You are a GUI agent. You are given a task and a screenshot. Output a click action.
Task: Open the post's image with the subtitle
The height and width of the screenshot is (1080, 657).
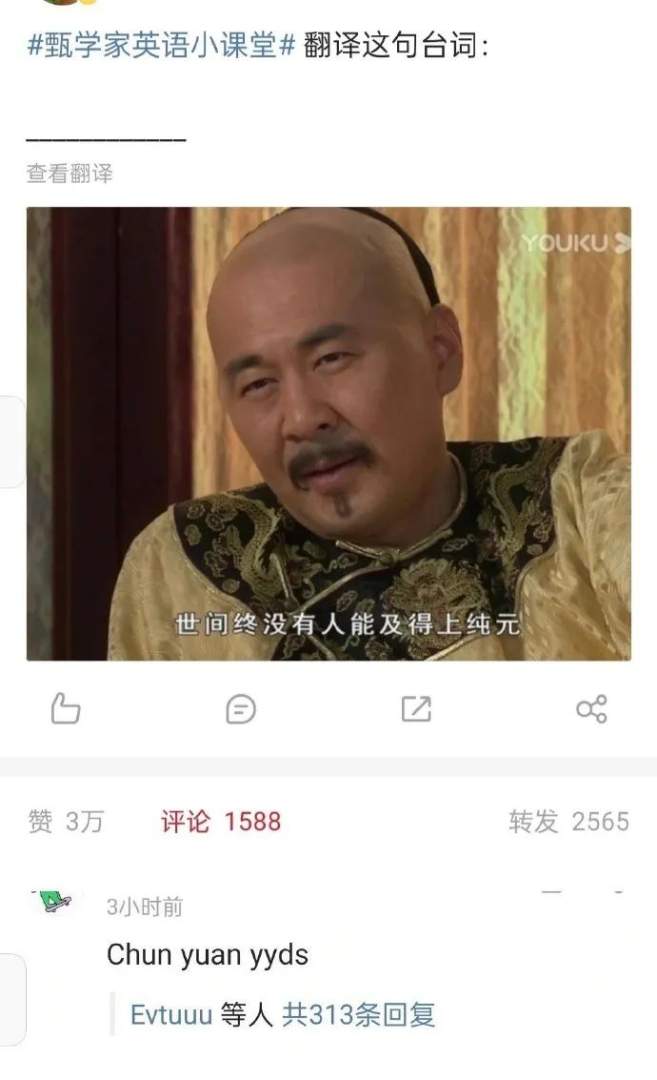click(x=328, y=433)
